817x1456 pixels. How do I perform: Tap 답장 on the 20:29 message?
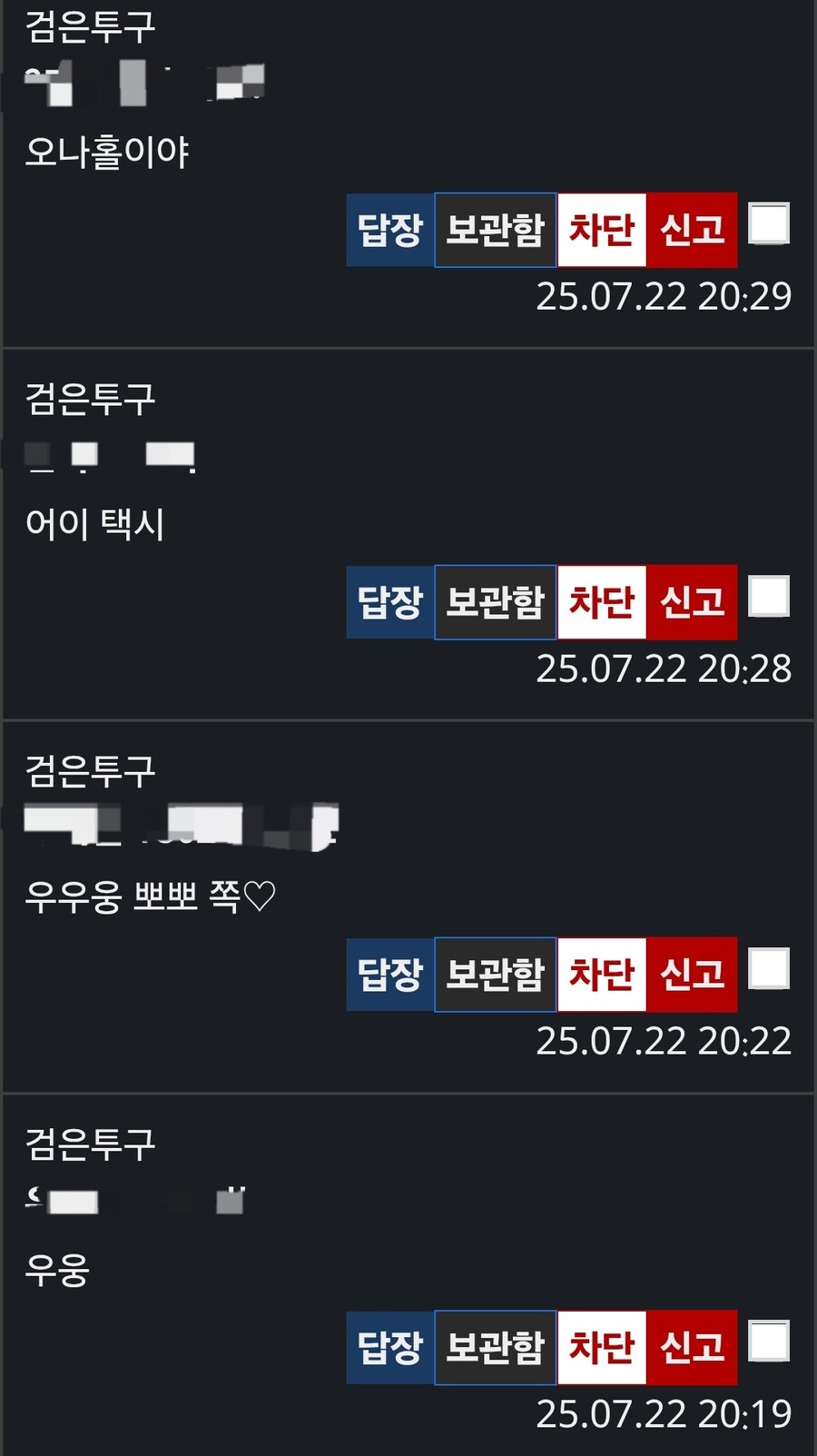click(390, 230)
